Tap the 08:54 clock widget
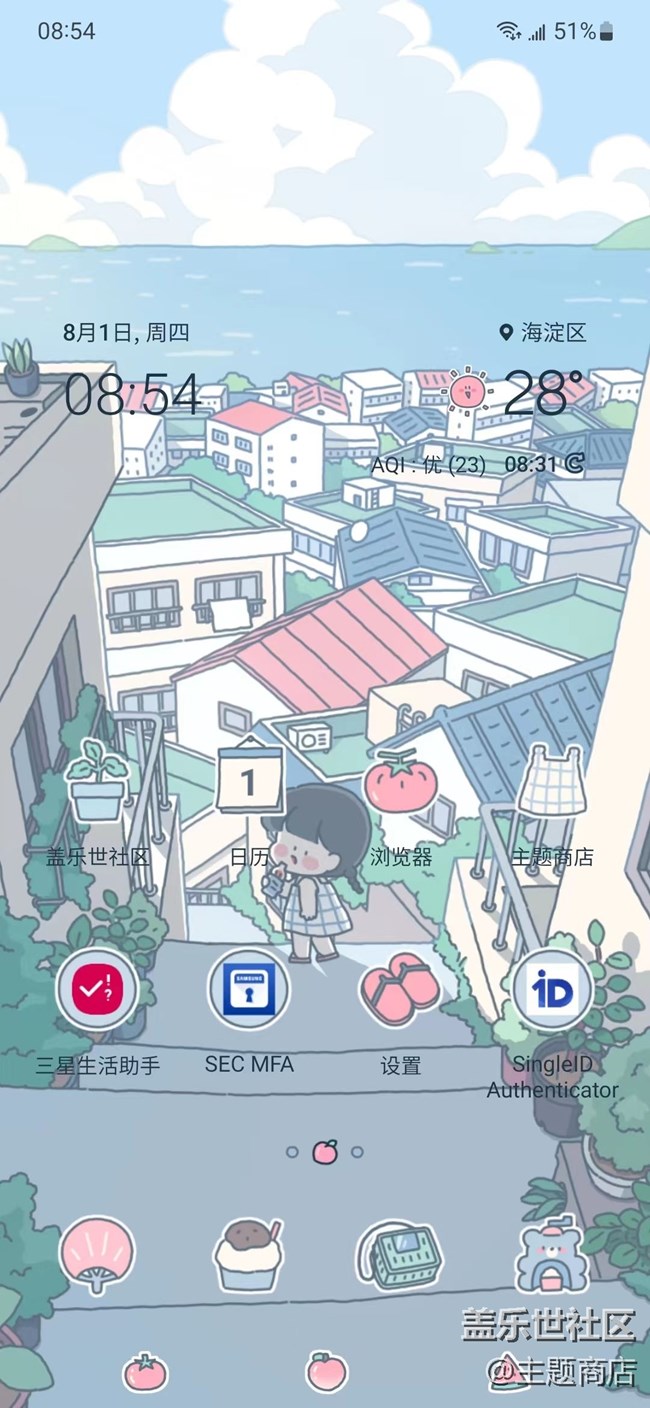This screenshot has height=1408, width=650. 132,394
